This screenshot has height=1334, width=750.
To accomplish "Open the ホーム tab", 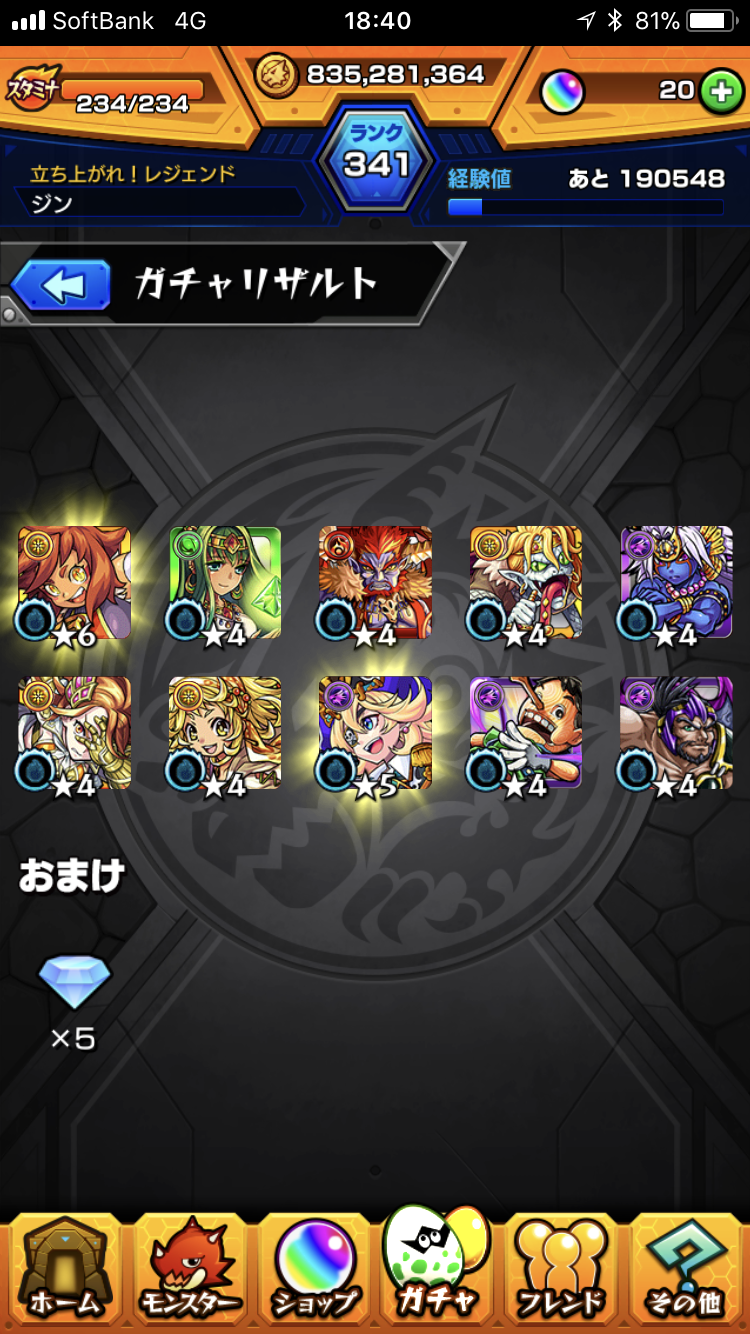I will coord(63,1270).
